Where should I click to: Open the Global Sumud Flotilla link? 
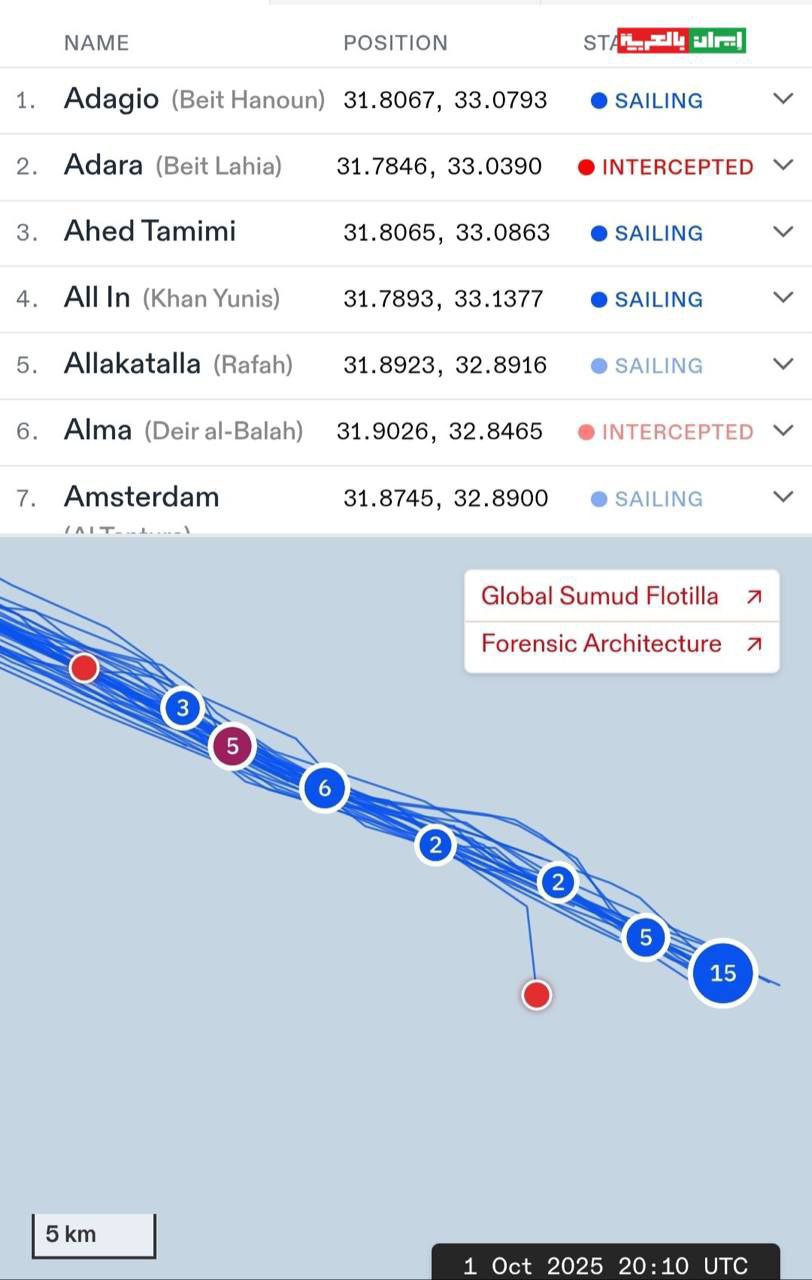[x=621, y=596]
